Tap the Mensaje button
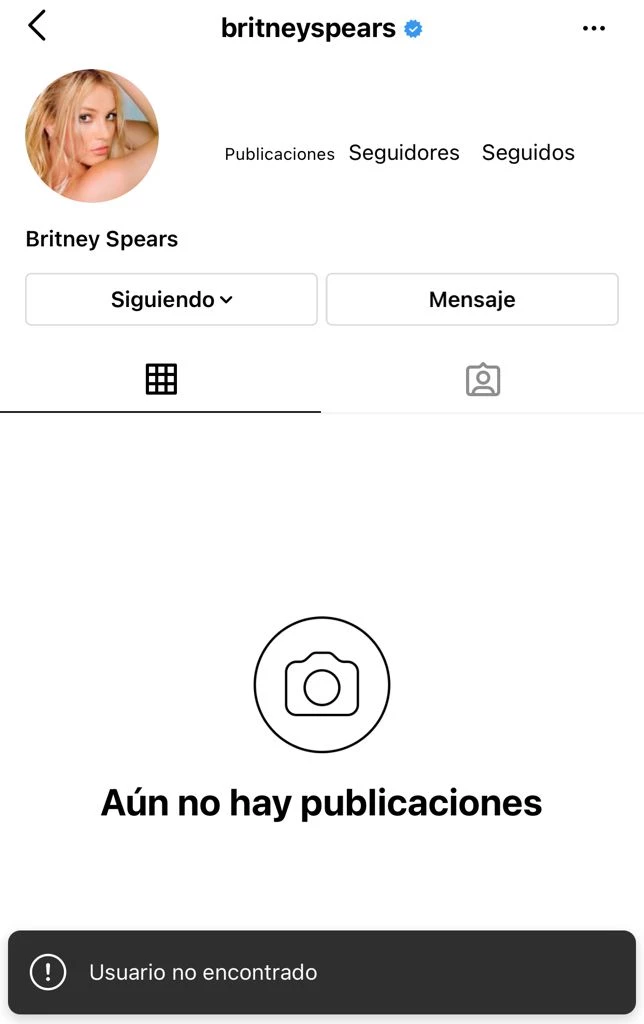The height and width of the screenshot is (1024, 644). (x=472, y=299)
